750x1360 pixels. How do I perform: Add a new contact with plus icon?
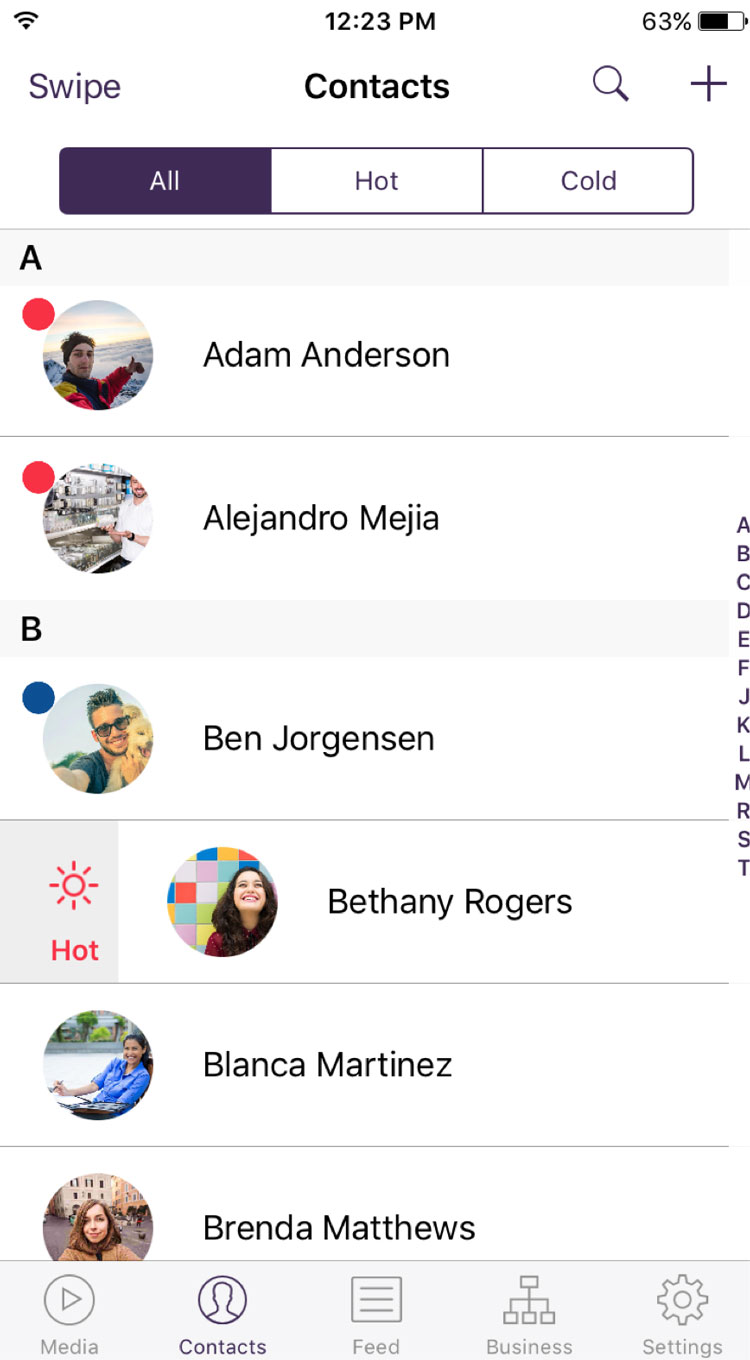(x=708, y=85)
